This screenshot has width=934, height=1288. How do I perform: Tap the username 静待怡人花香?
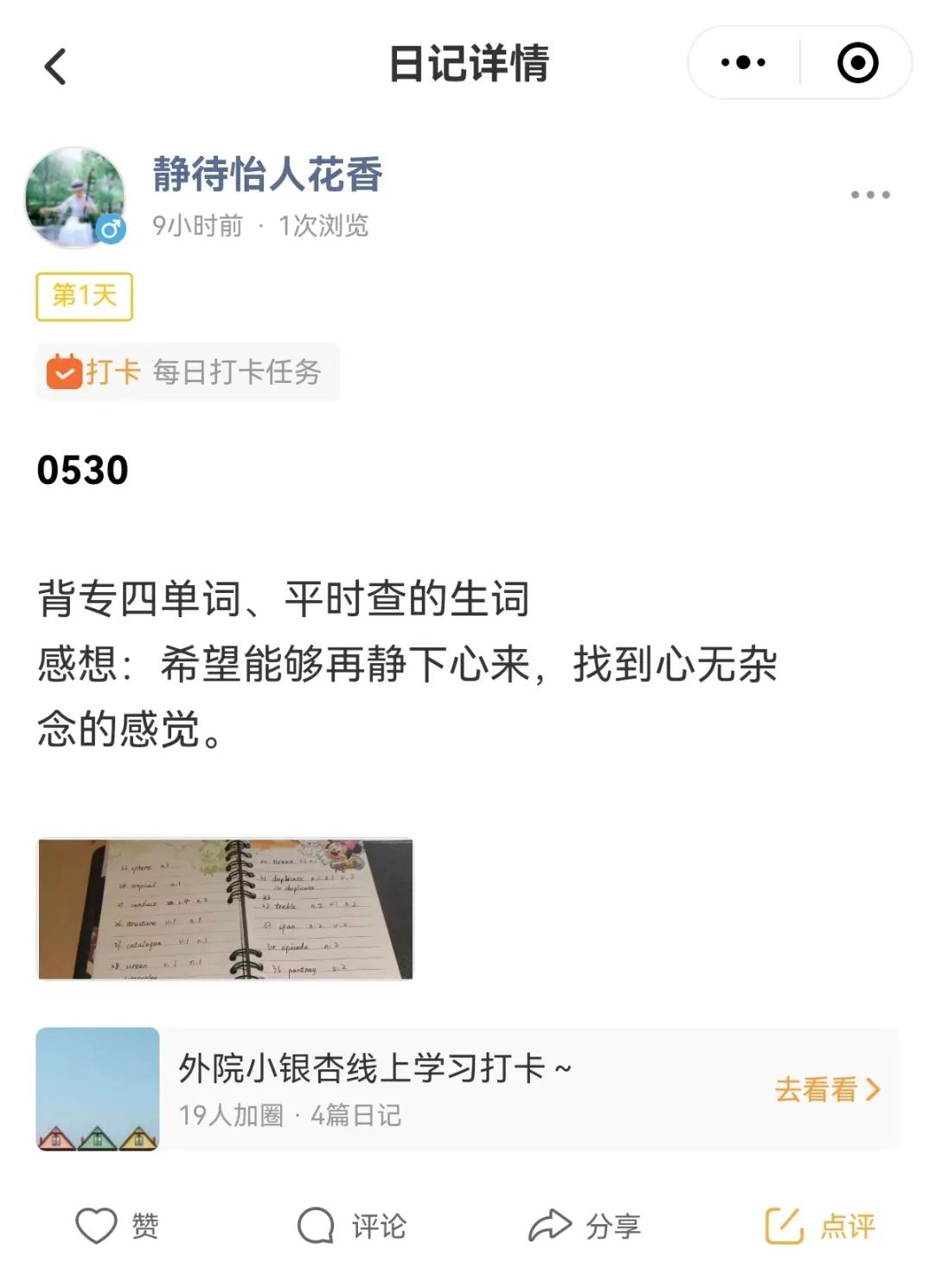267,174
